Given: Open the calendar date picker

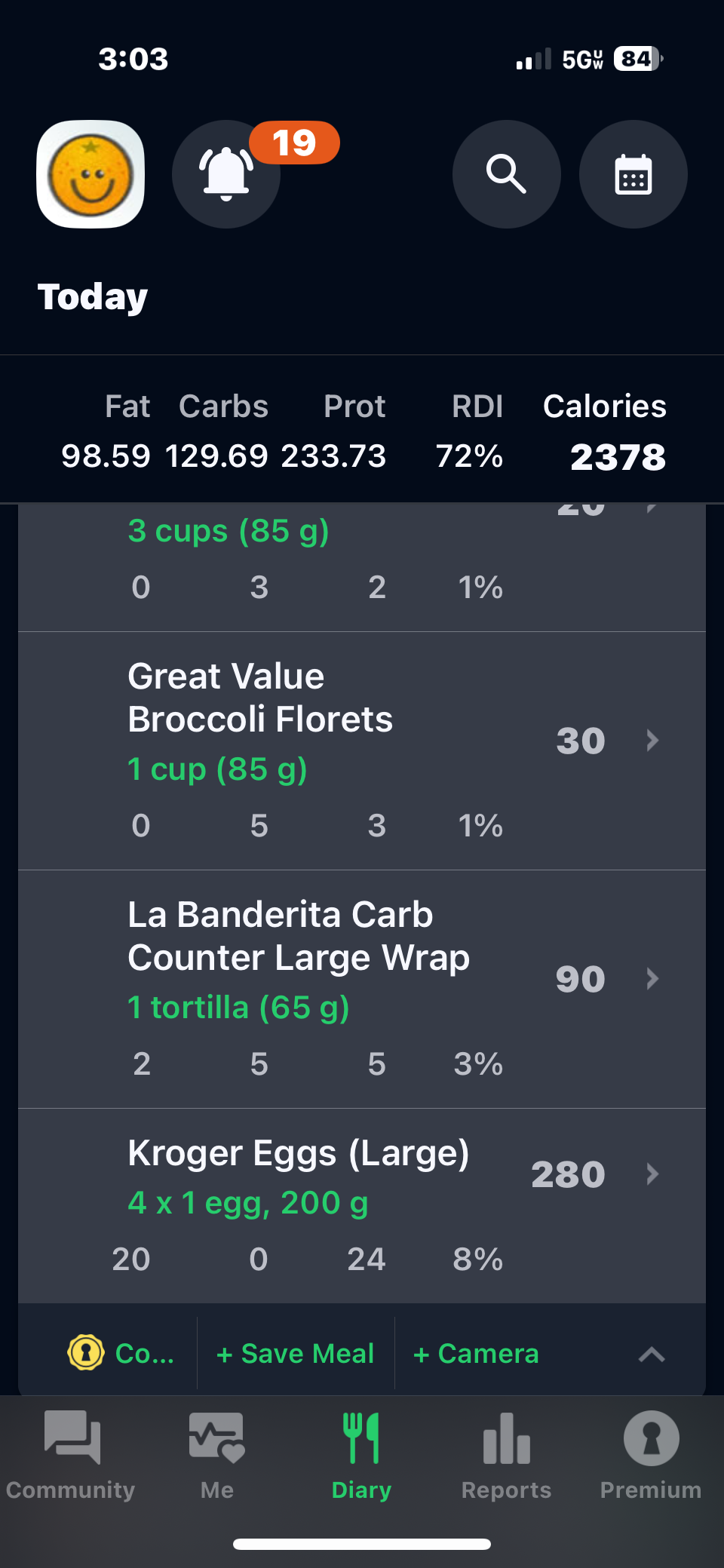Looking at the screenshot, I should pyautogui.click(x=633, y=175).
